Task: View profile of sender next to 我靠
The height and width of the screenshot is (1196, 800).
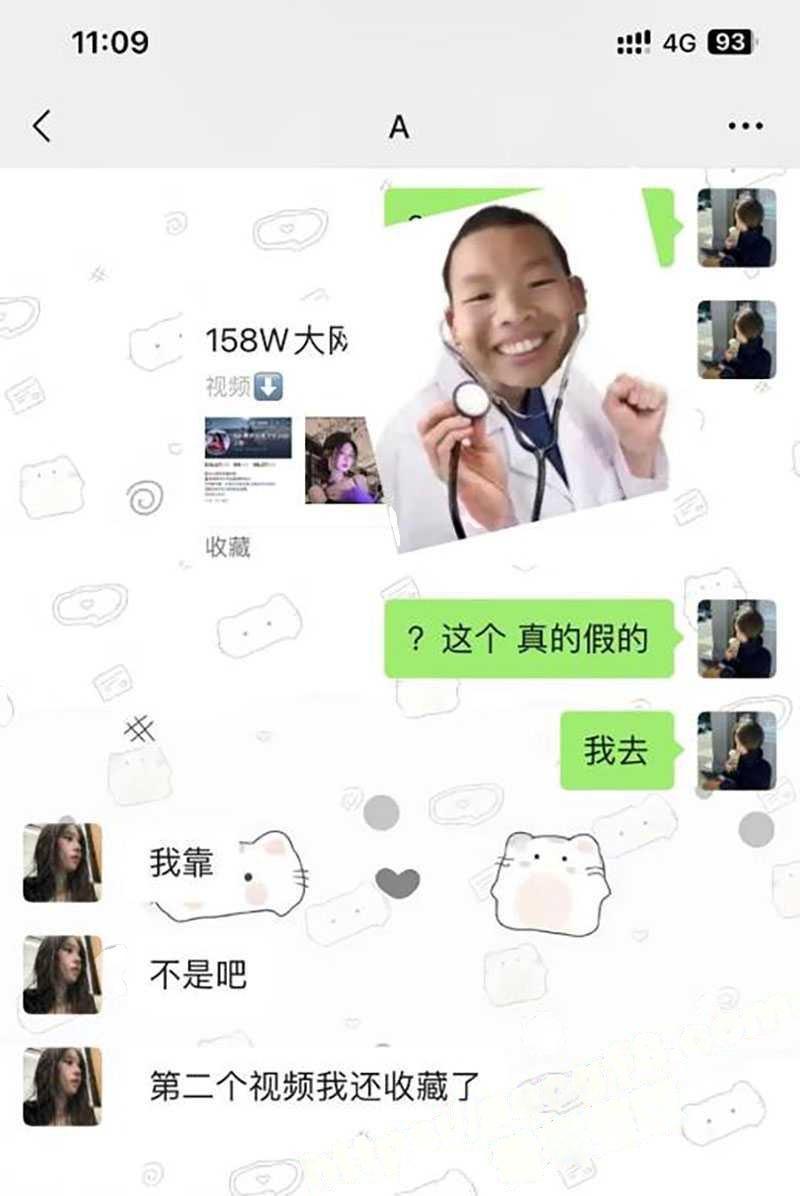Action: point(62,862)
